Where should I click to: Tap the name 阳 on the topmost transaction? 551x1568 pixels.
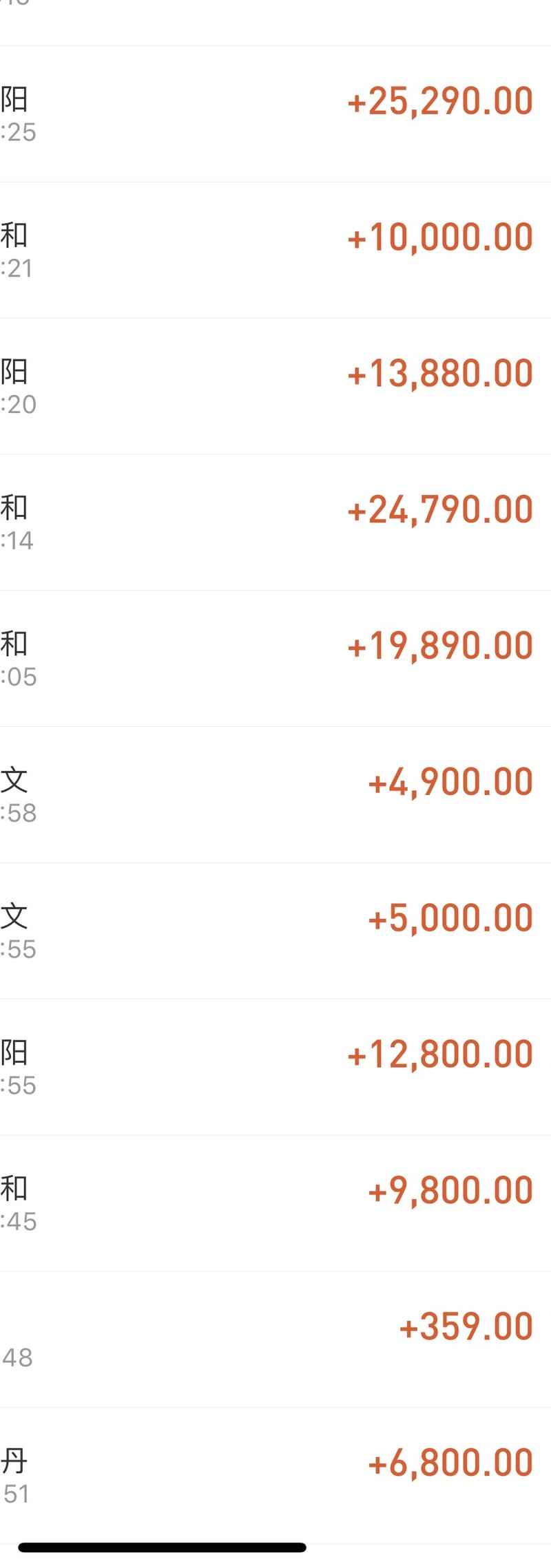[x=15, y=98]
